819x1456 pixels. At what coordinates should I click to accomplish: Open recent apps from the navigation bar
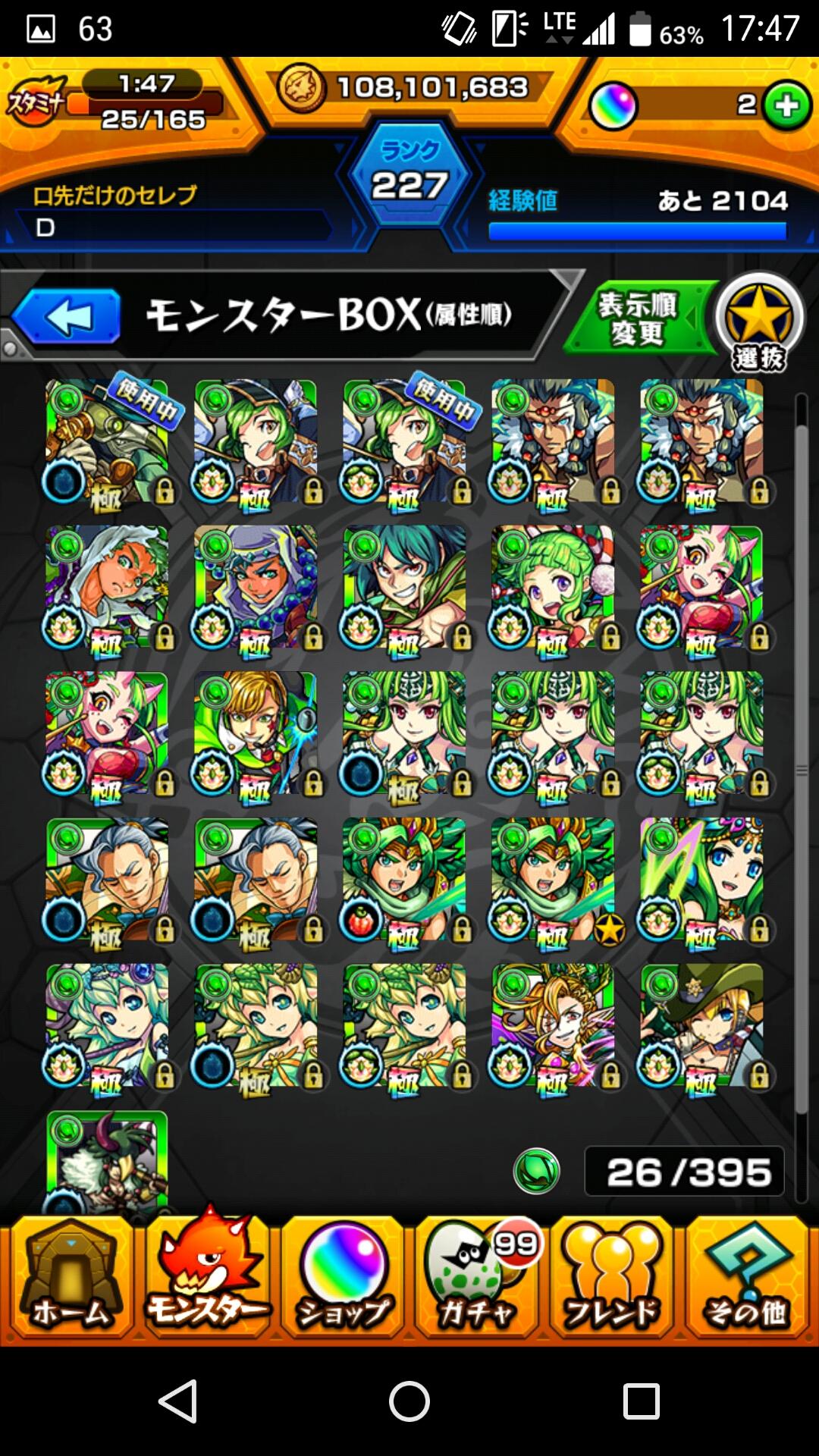click(641, 1401)
